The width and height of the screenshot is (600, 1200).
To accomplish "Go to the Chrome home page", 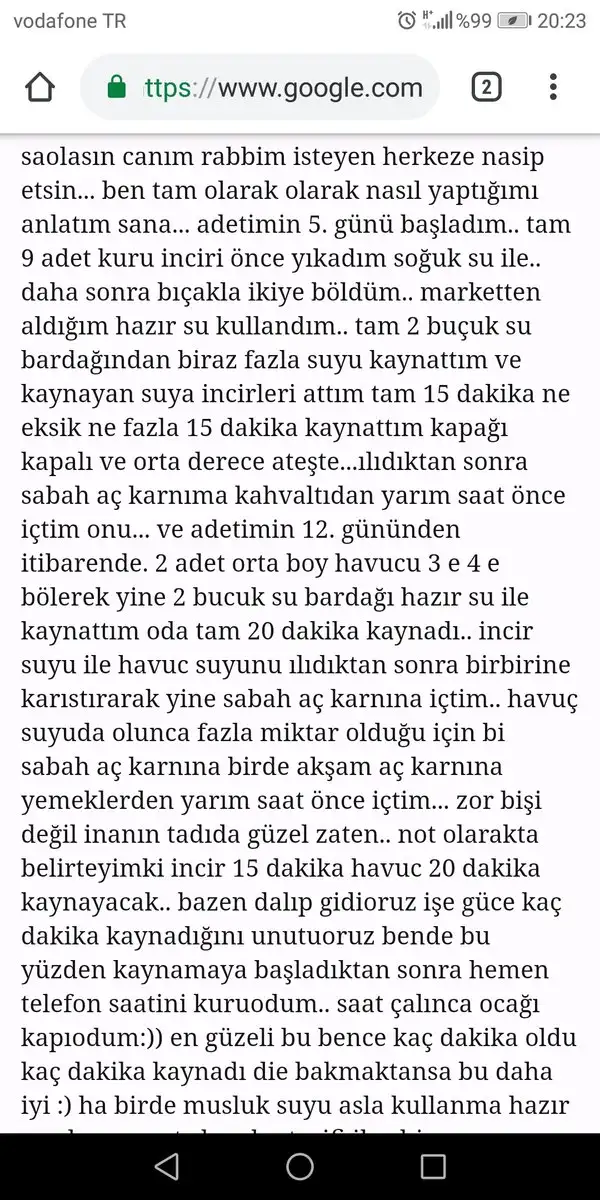I will [x=39, y=88].
